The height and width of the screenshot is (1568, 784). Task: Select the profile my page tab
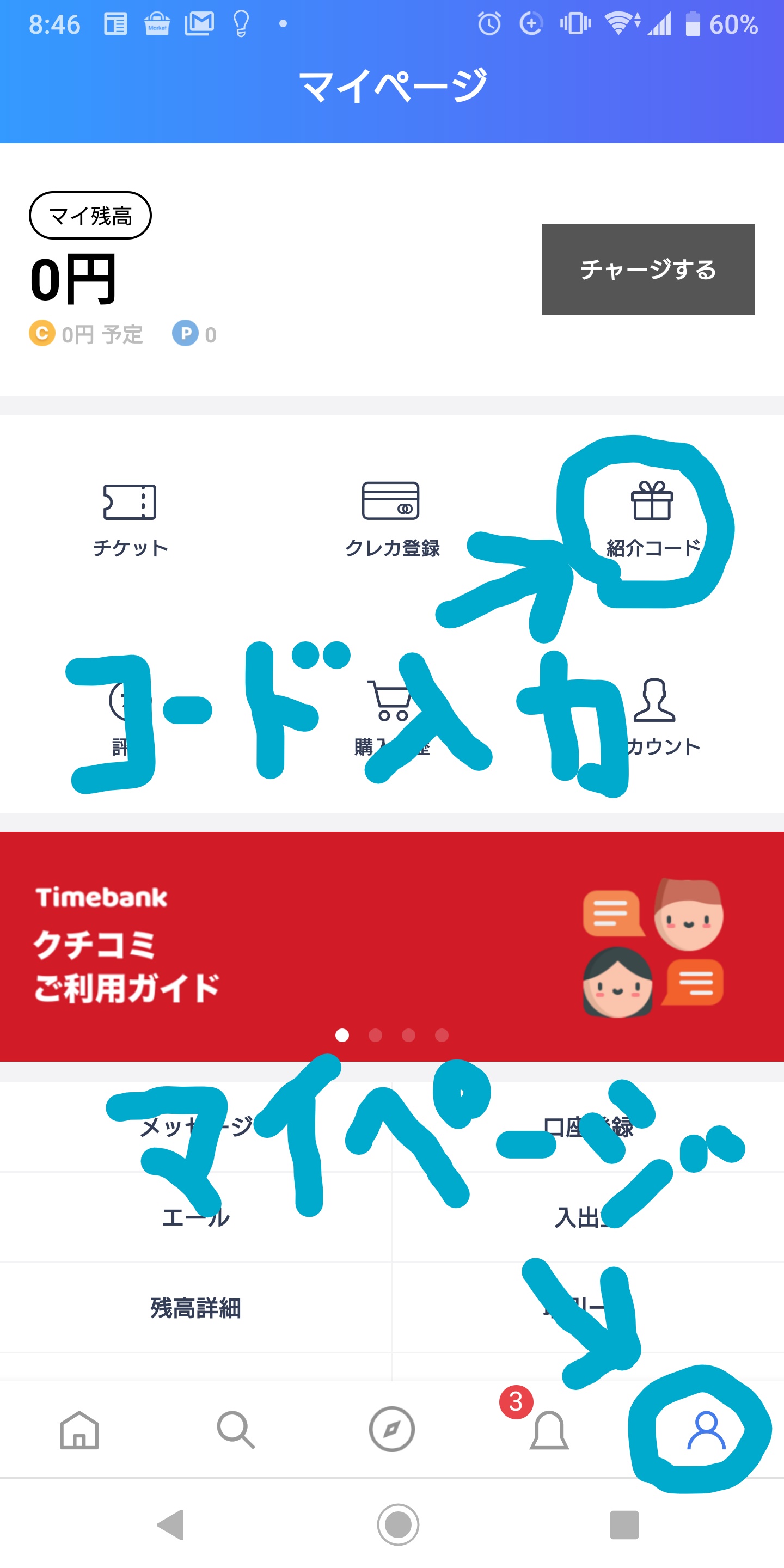pos(706,1430)
